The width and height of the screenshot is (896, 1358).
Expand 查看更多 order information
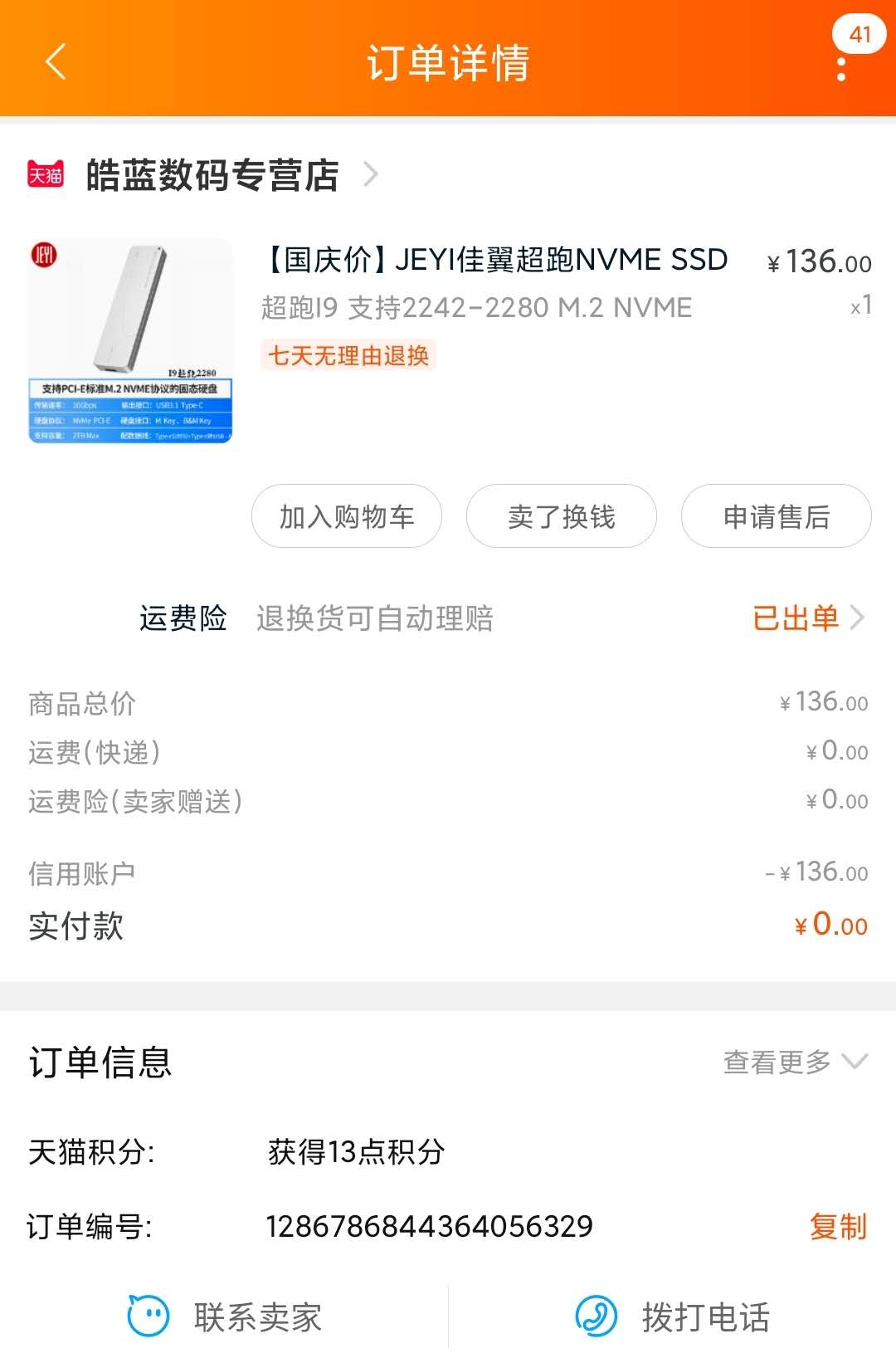tap(794, 1062)
